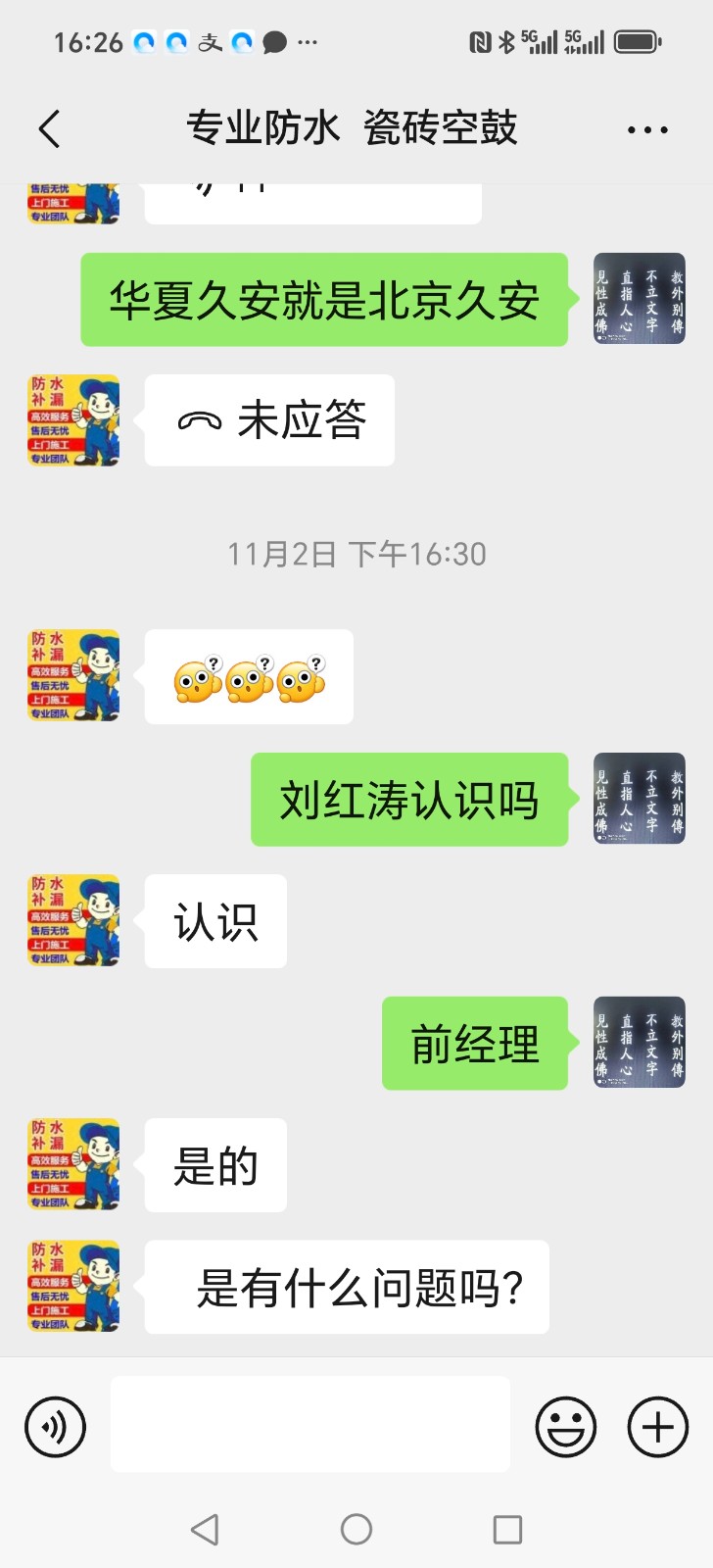Open contact avatar beside 是有什么问题吗?
Image resolution: width=713 pixels, height=1568 pixels.
tap(73, 1286)
